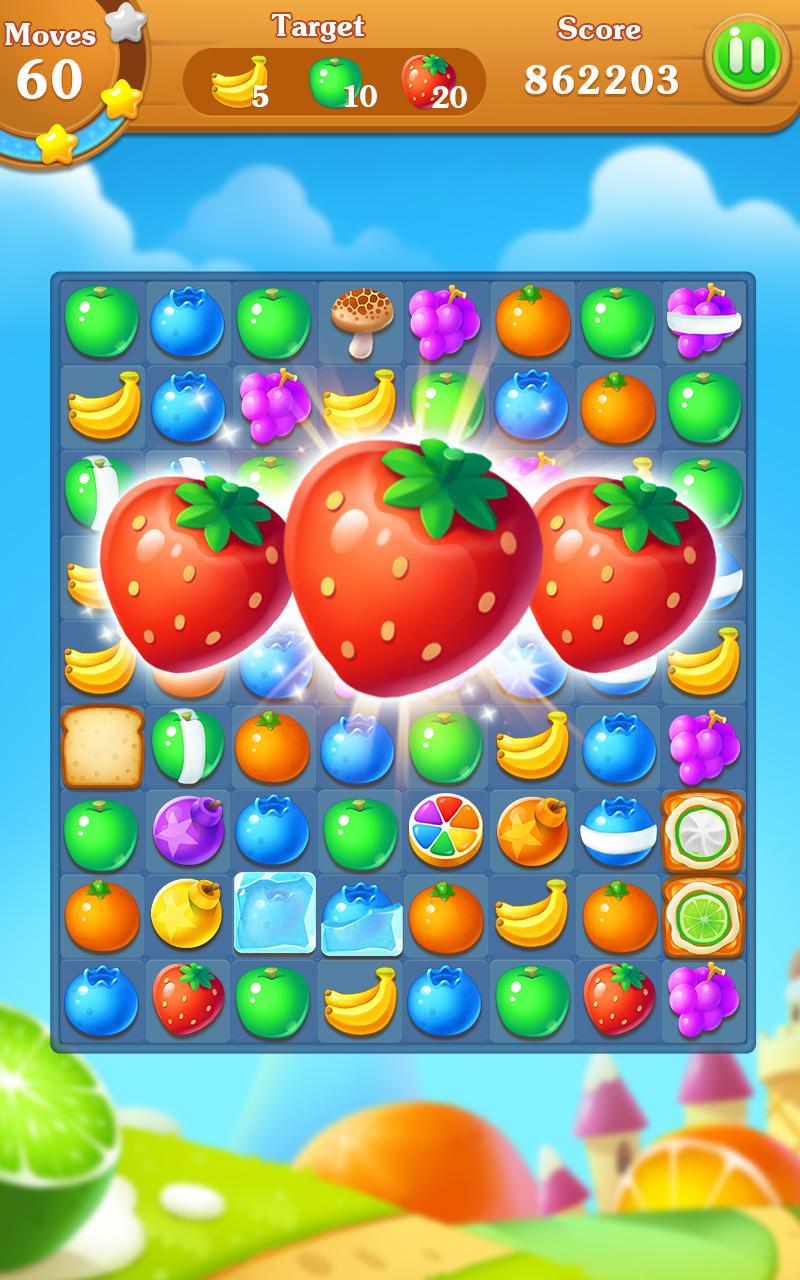Tap the lime slice toast tile
Screen dimensions: 800x1280
tap(704, 916)
